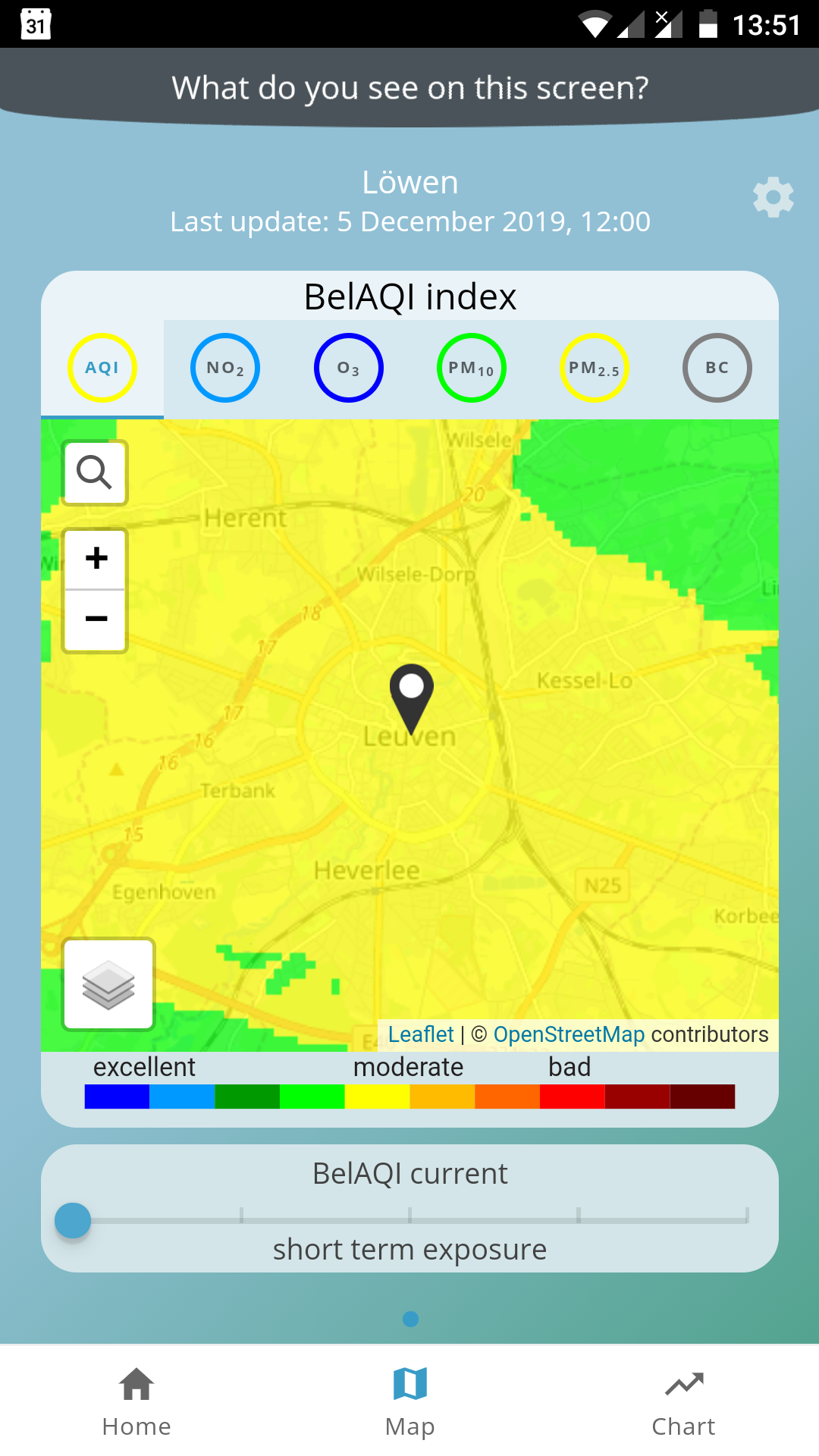
Task: Open the map layers selector
Action: click(108, 984)
